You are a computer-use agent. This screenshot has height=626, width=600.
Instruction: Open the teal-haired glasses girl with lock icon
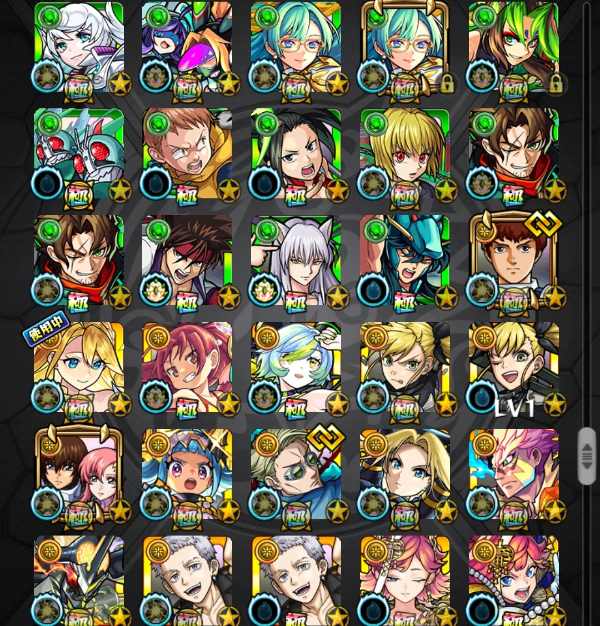click(x=405, y=47)
